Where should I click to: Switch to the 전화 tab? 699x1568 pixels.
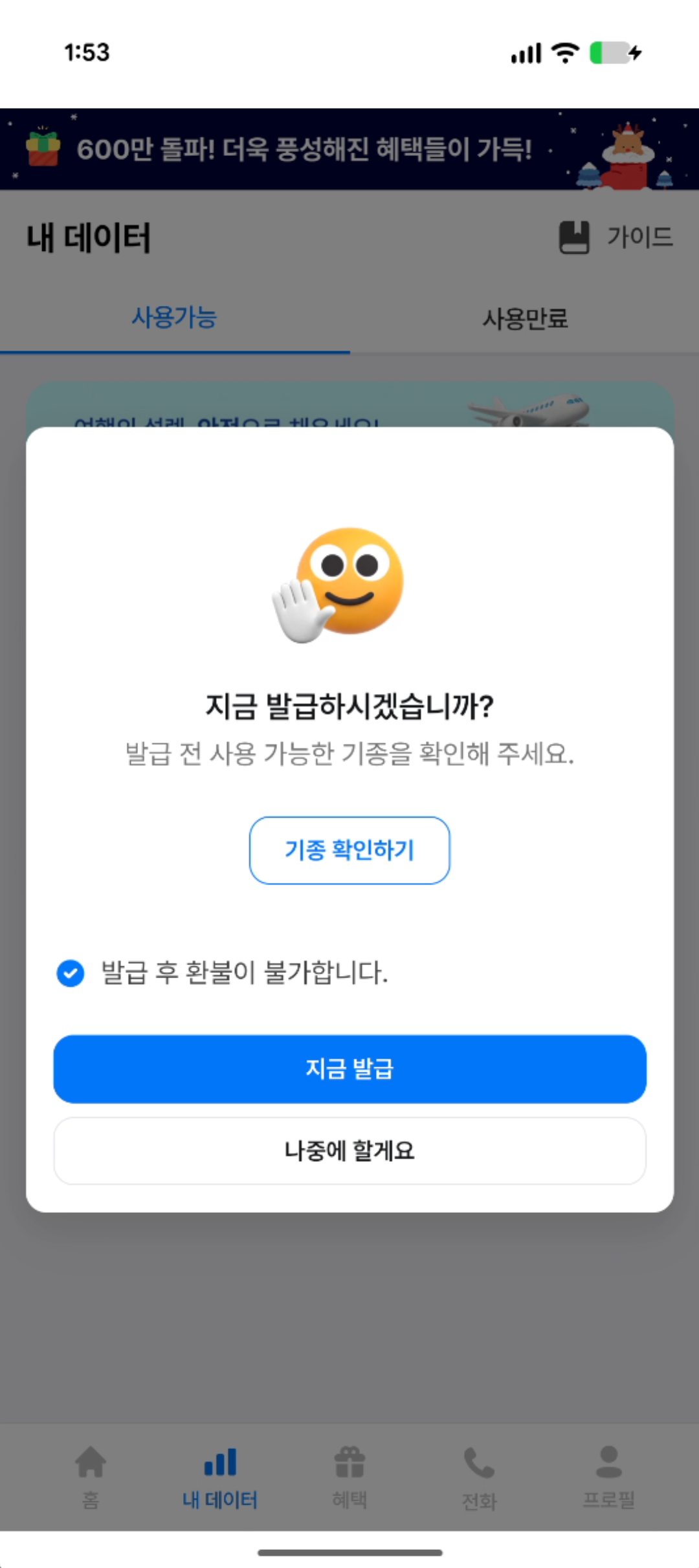[479, 1477]
